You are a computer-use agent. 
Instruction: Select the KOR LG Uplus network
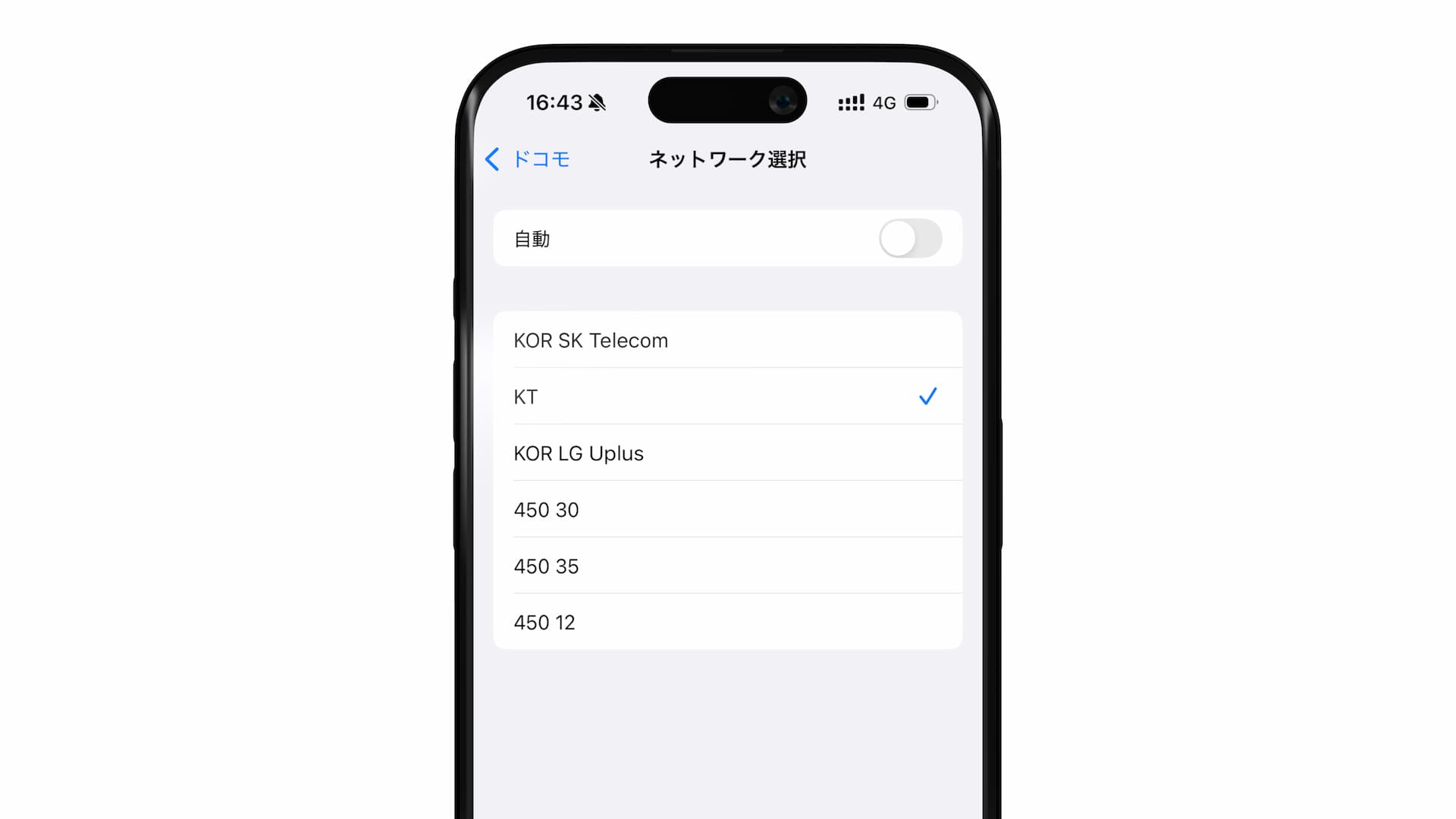pyautogui.click(x=726, y=453)
